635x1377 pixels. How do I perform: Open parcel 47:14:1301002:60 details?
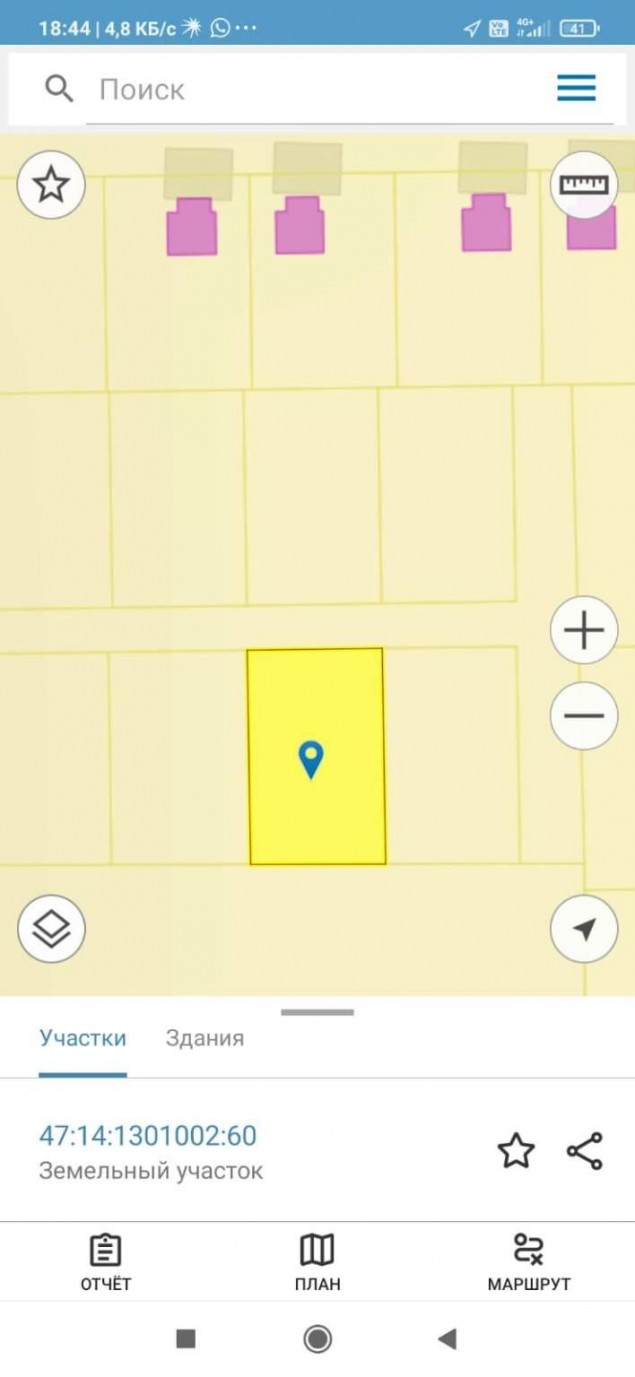click(148, 1136)
